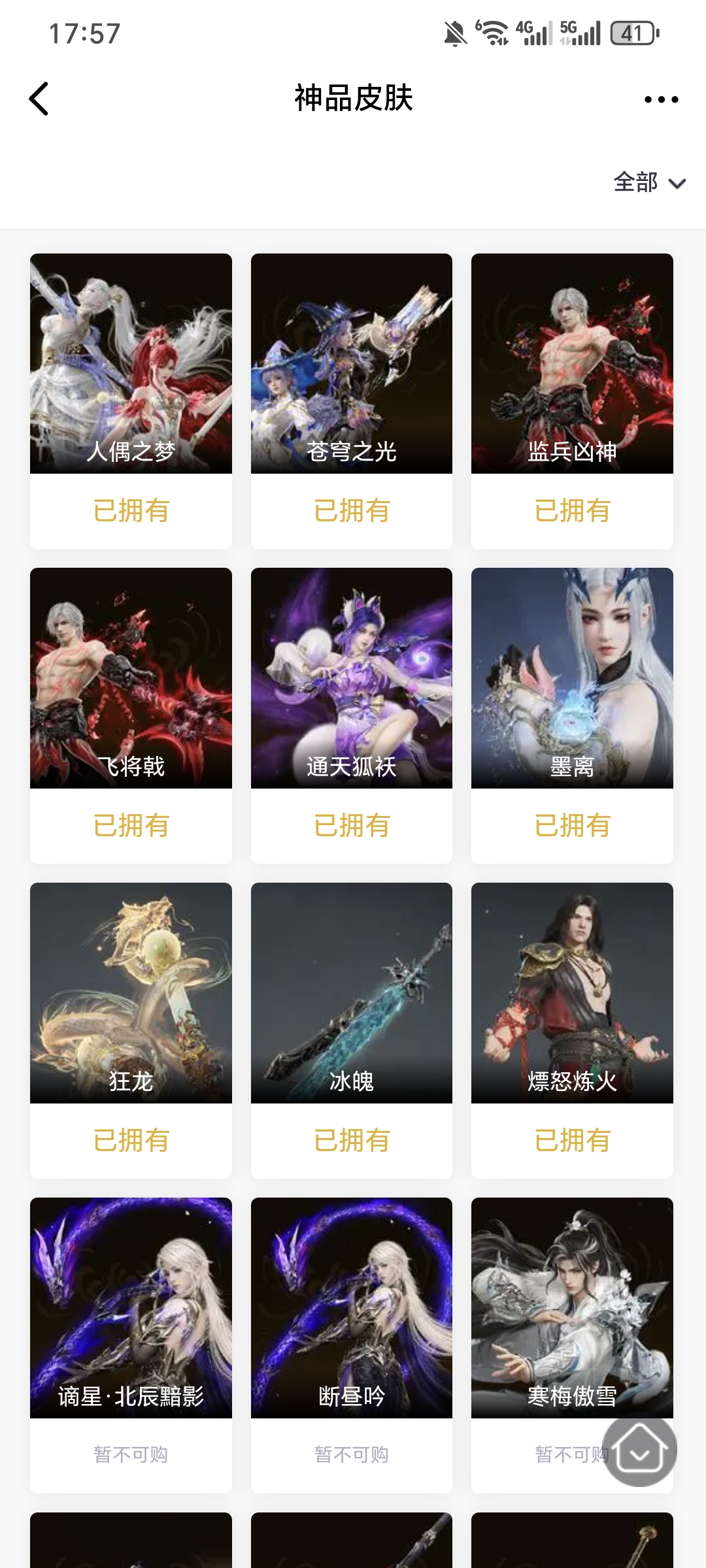This screenshot has height=1568, width=706.
Task: Select the 寒梅傲雪 skin tile
Action: pyautogui.click(x=572, y=1308)
